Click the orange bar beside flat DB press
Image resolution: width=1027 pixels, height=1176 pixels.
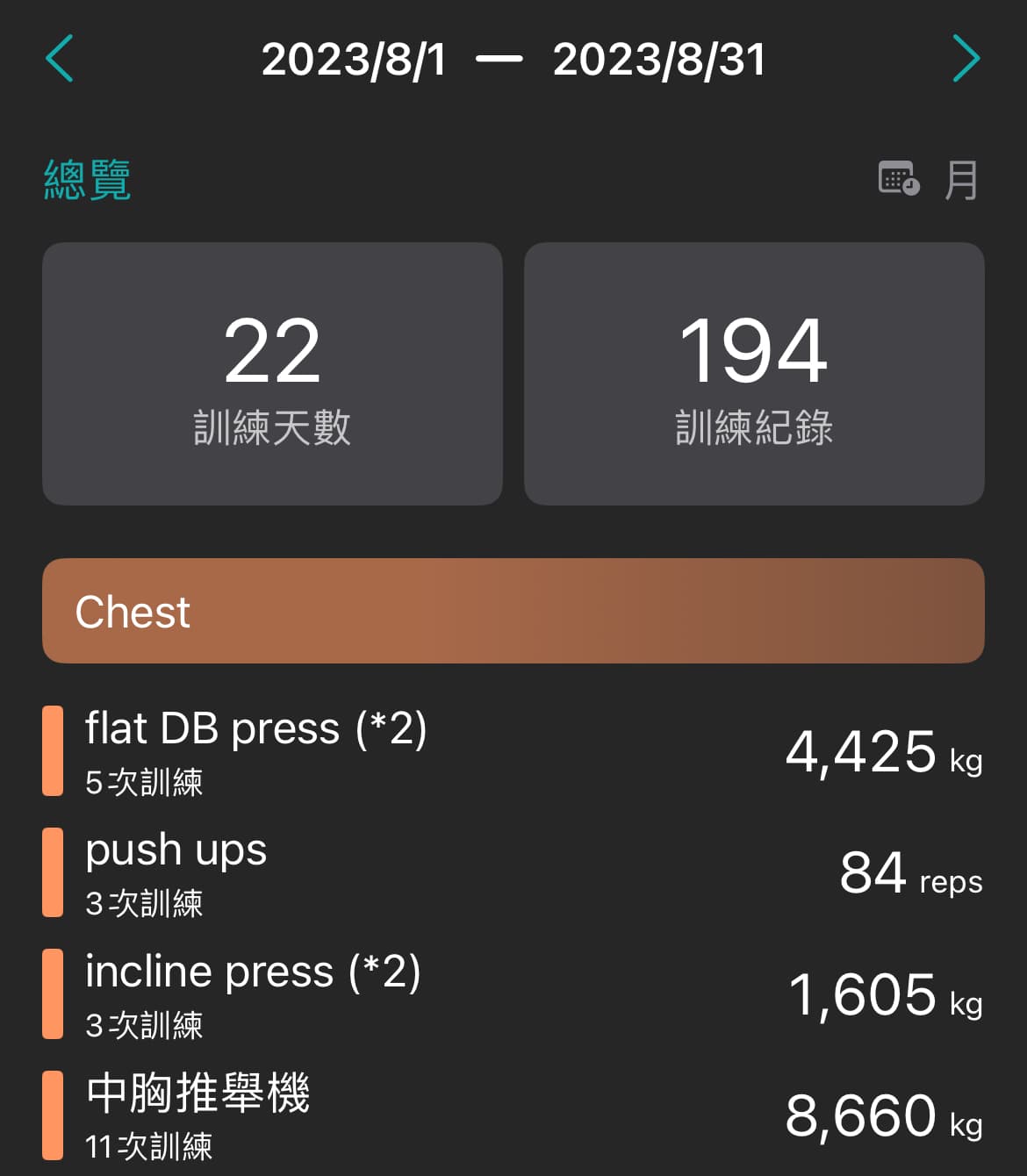coord(54,750)
